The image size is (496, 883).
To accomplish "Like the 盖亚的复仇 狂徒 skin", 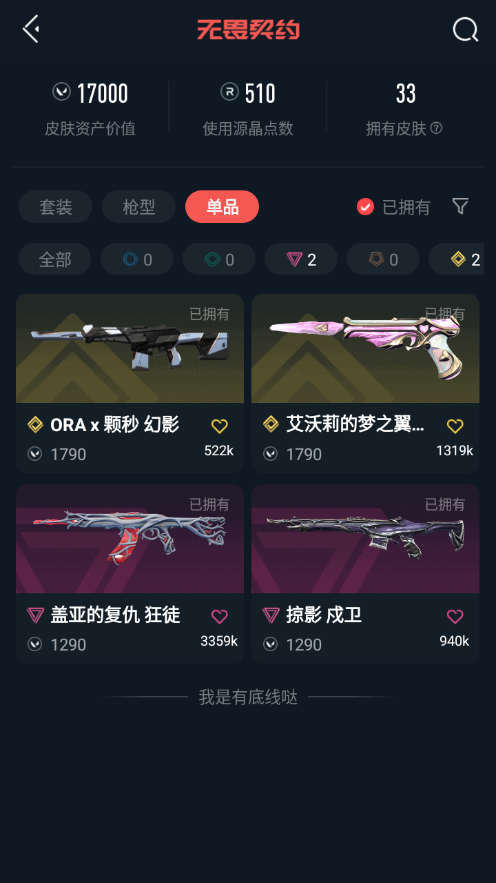I will click(220, 617).
